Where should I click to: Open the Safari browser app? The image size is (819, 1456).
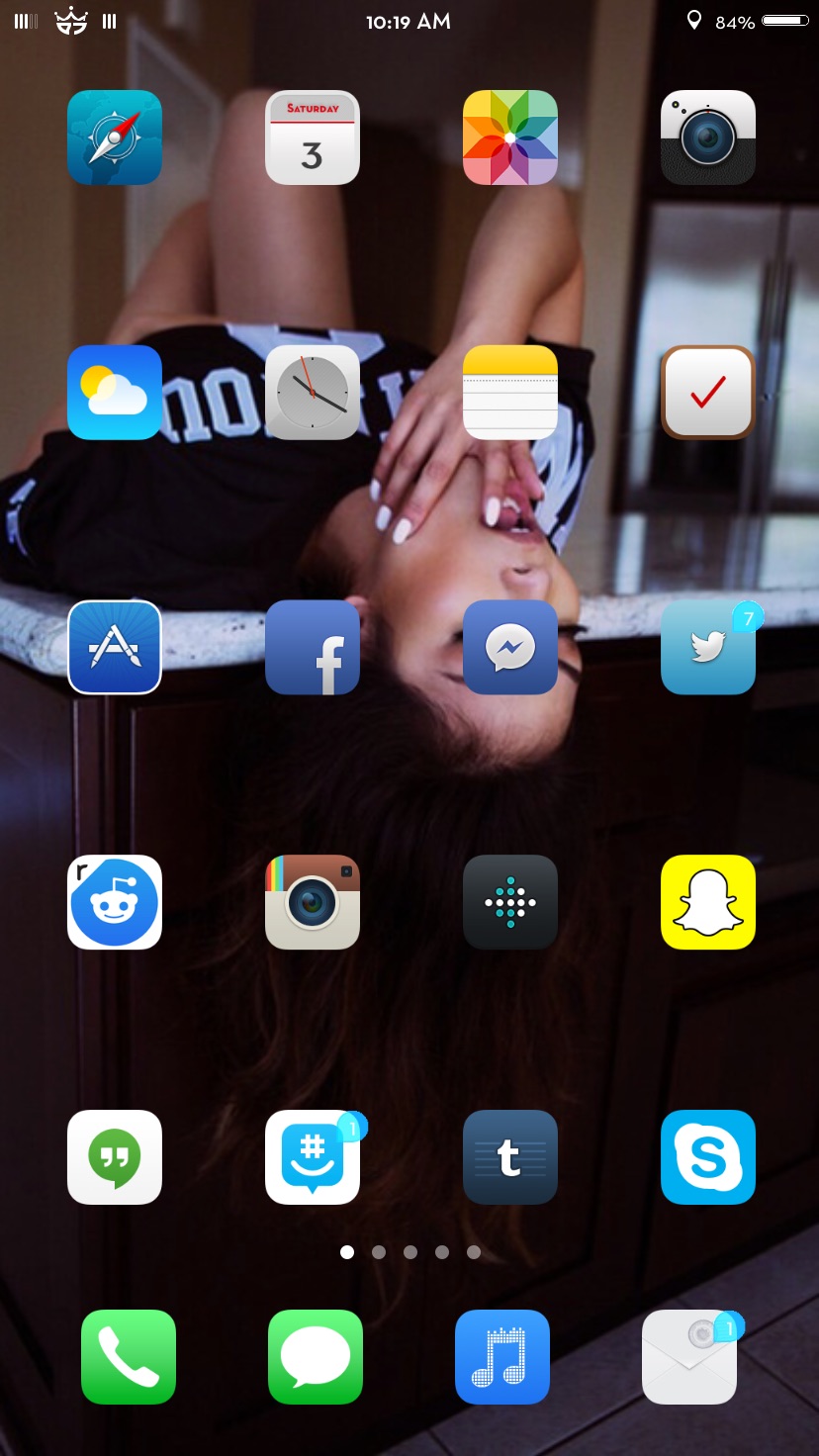point(115,137)
